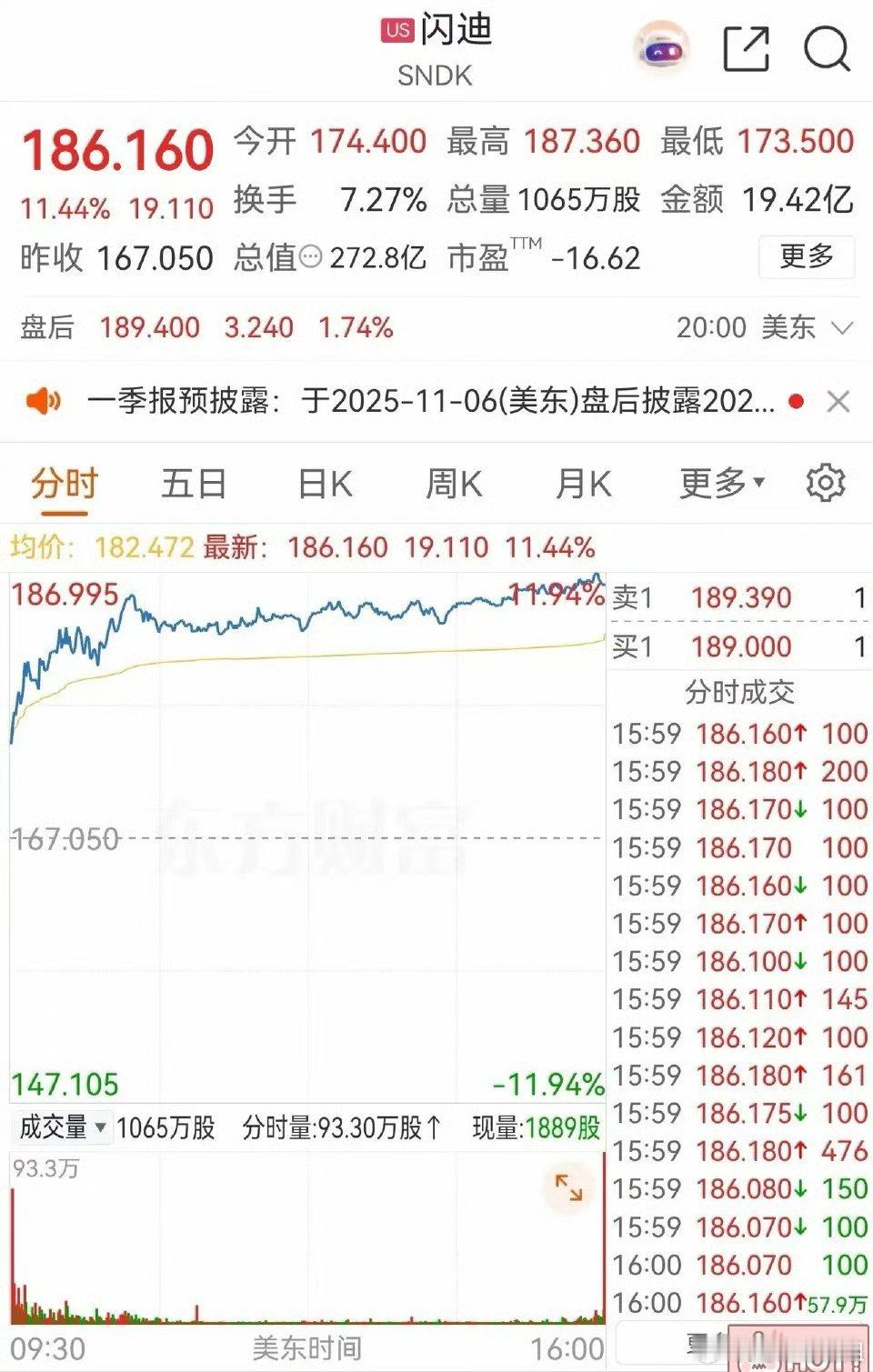Expand the 更多 chart period dropdown
The image size is (873, 1372).
pyautogui.click(x=721, y=484)
